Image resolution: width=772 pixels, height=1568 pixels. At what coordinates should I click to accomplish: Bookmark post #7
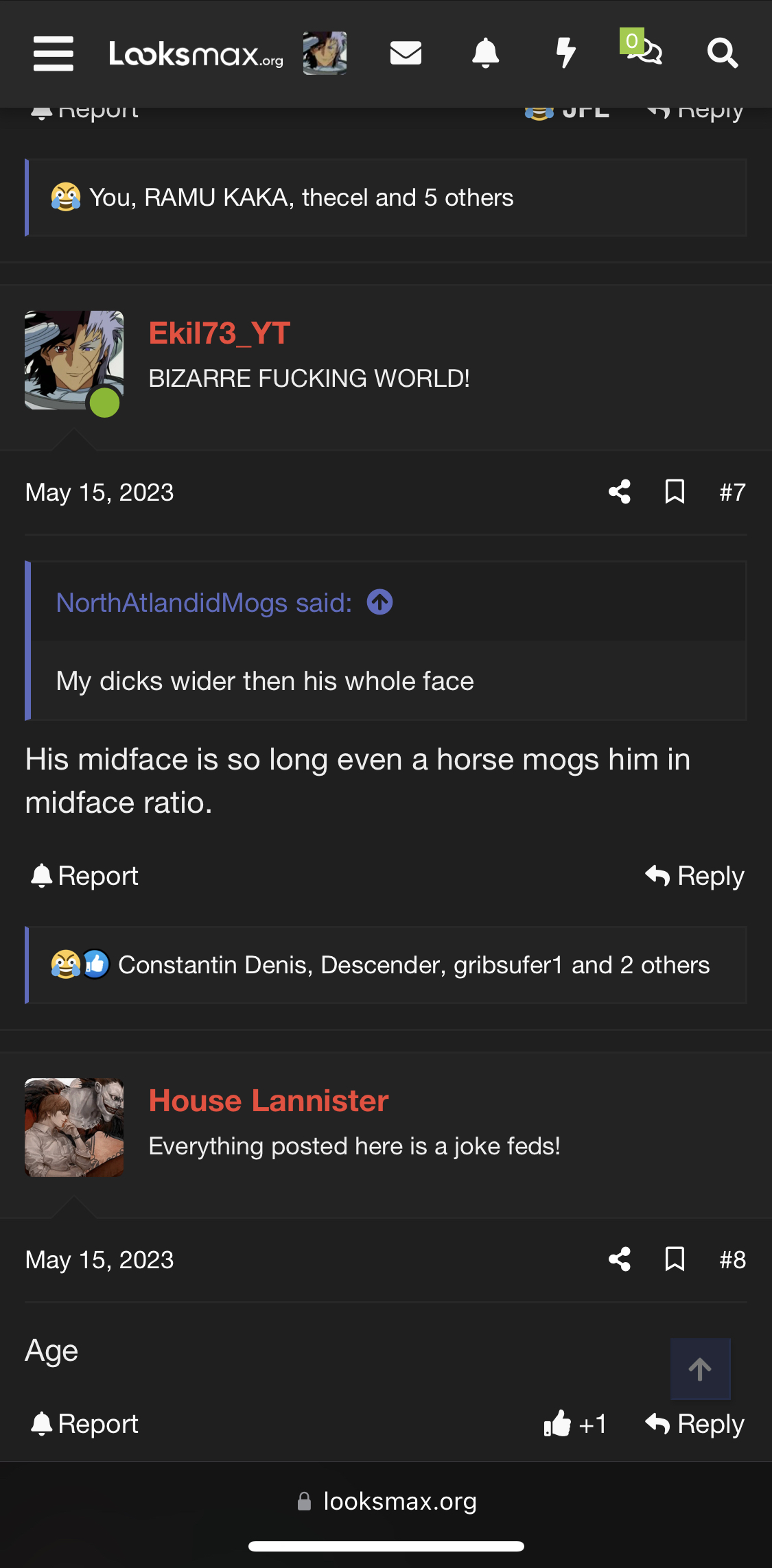pos(675,492)
